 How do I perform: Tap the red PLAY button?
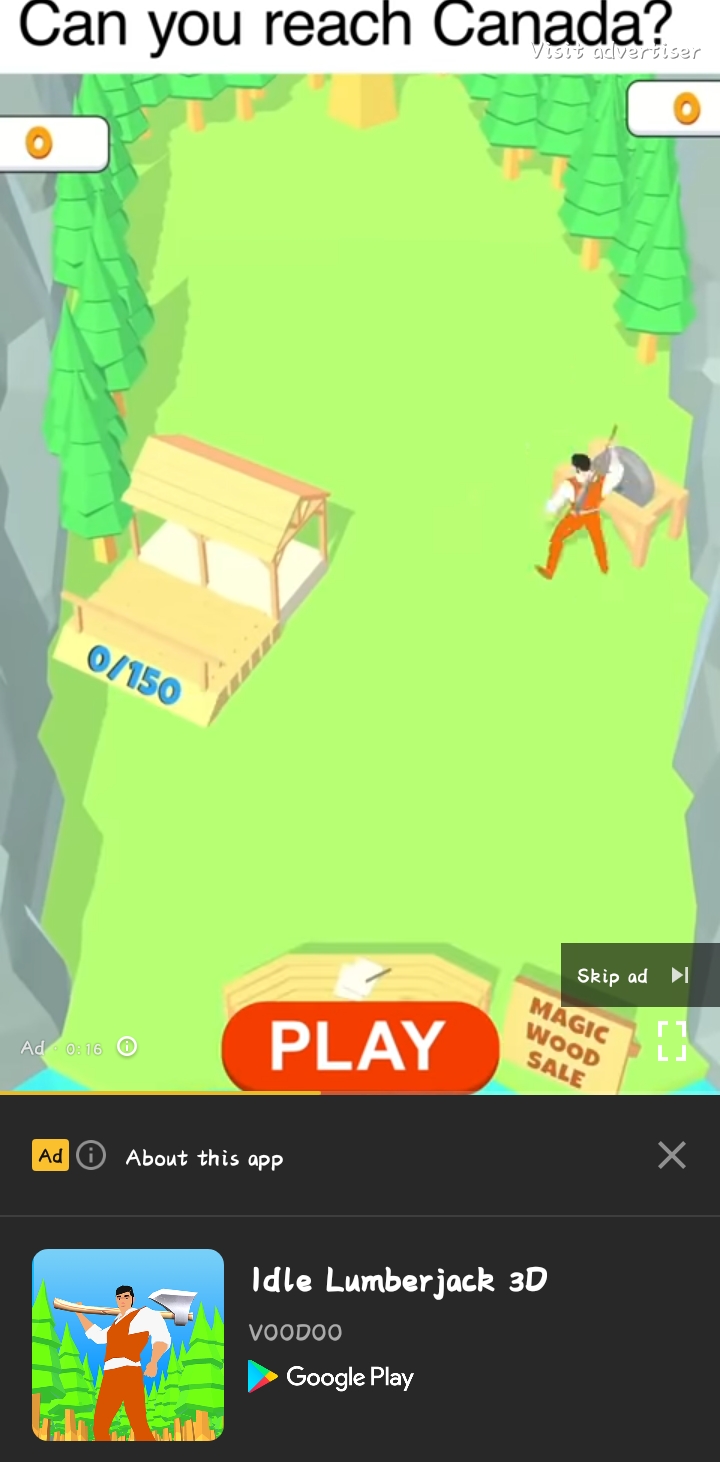360,1047
